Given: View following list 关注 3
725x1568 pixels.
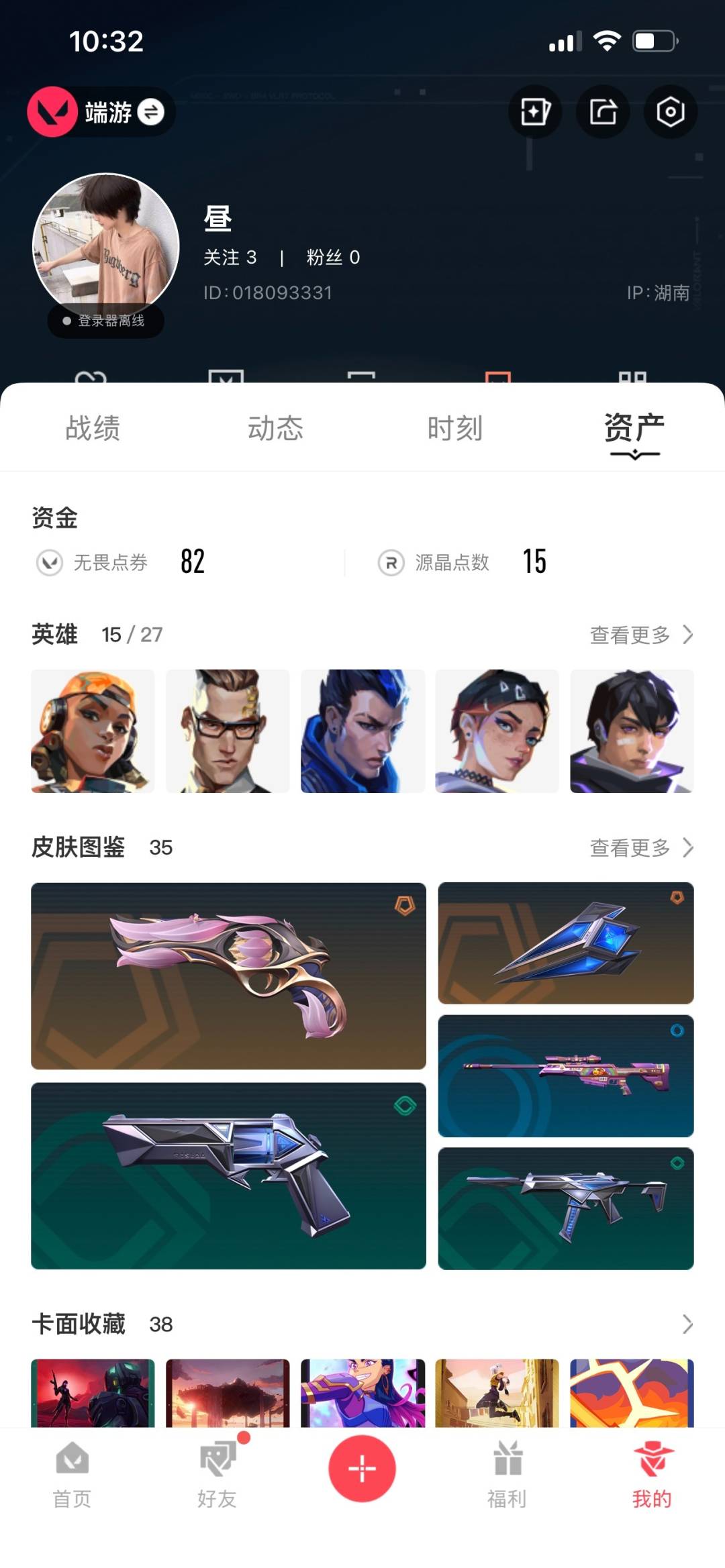Looking at the screenshot, I should [x=230, y=257].
